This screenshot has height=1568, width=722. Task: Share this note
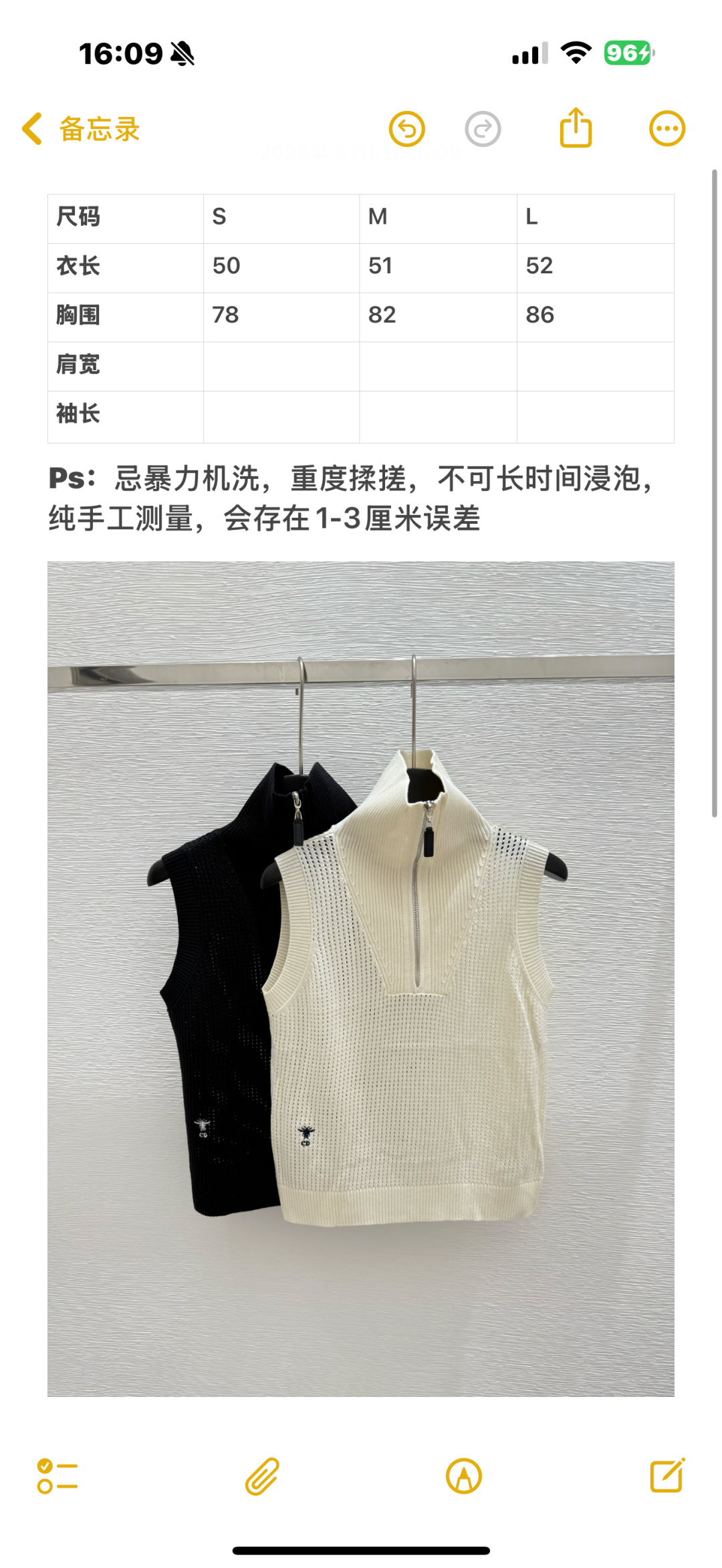click(x=576, y=128)
